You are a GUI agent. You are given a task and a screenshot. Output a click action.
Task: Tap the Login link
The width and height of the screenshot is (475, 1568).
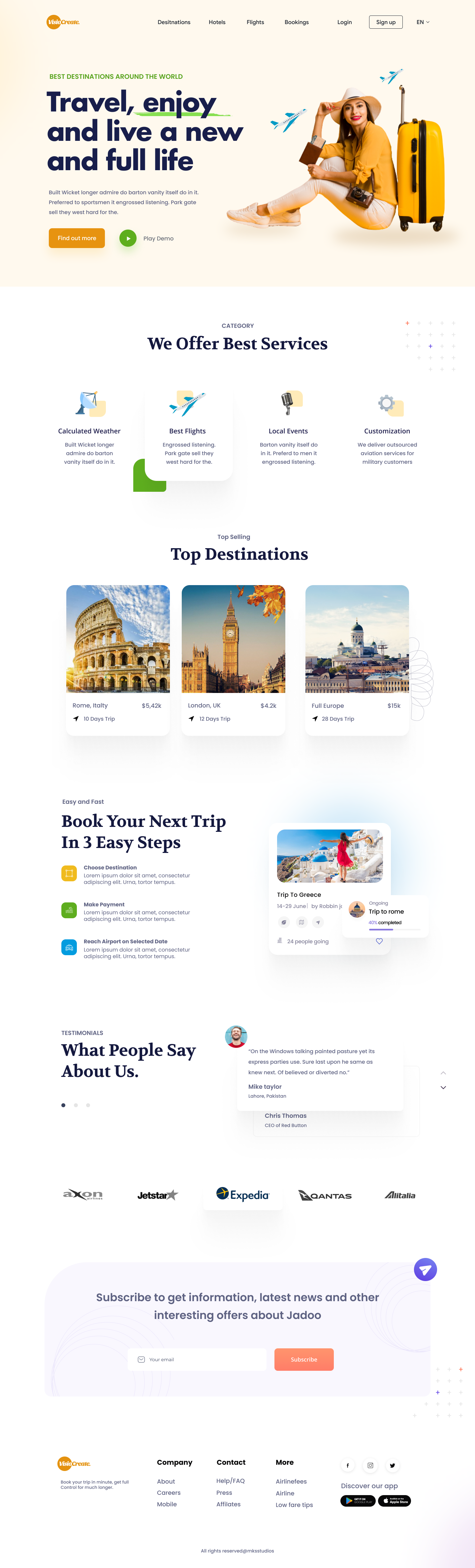click(x=344, y=22)
